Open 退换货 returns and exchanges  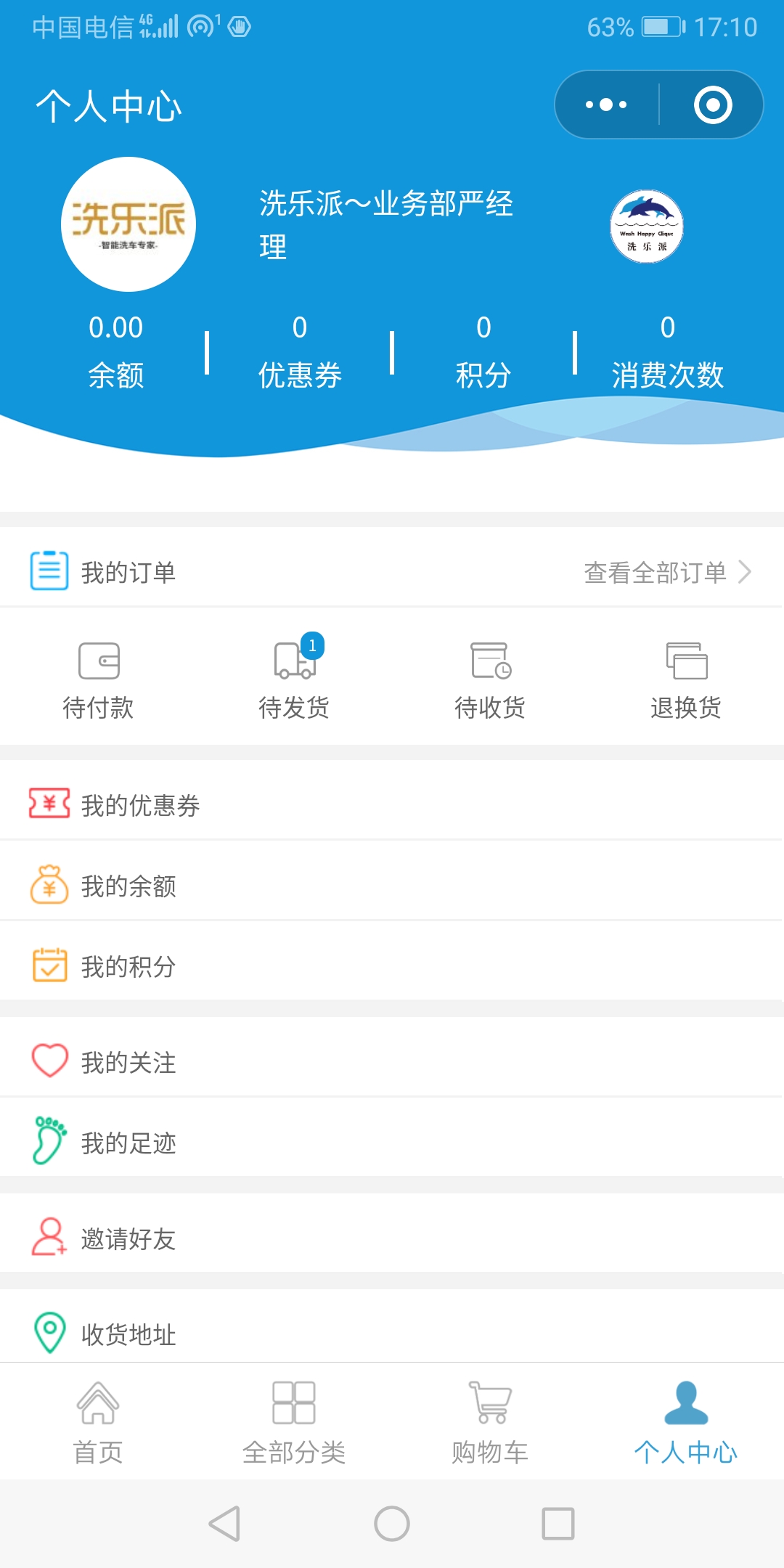point(686,680)
